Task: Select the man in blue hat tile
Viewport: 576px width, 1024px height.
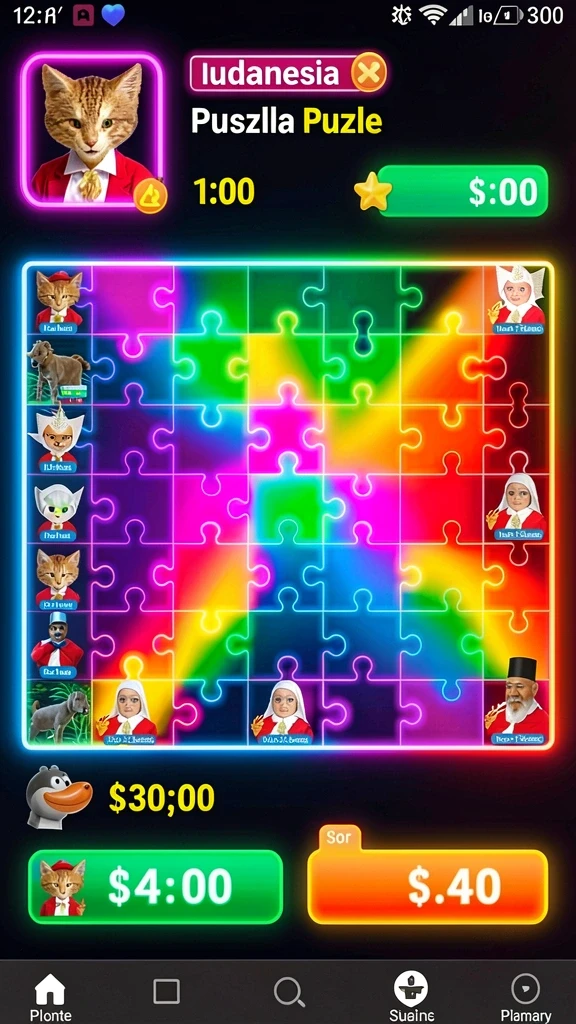Action: (x=57, y=645)
